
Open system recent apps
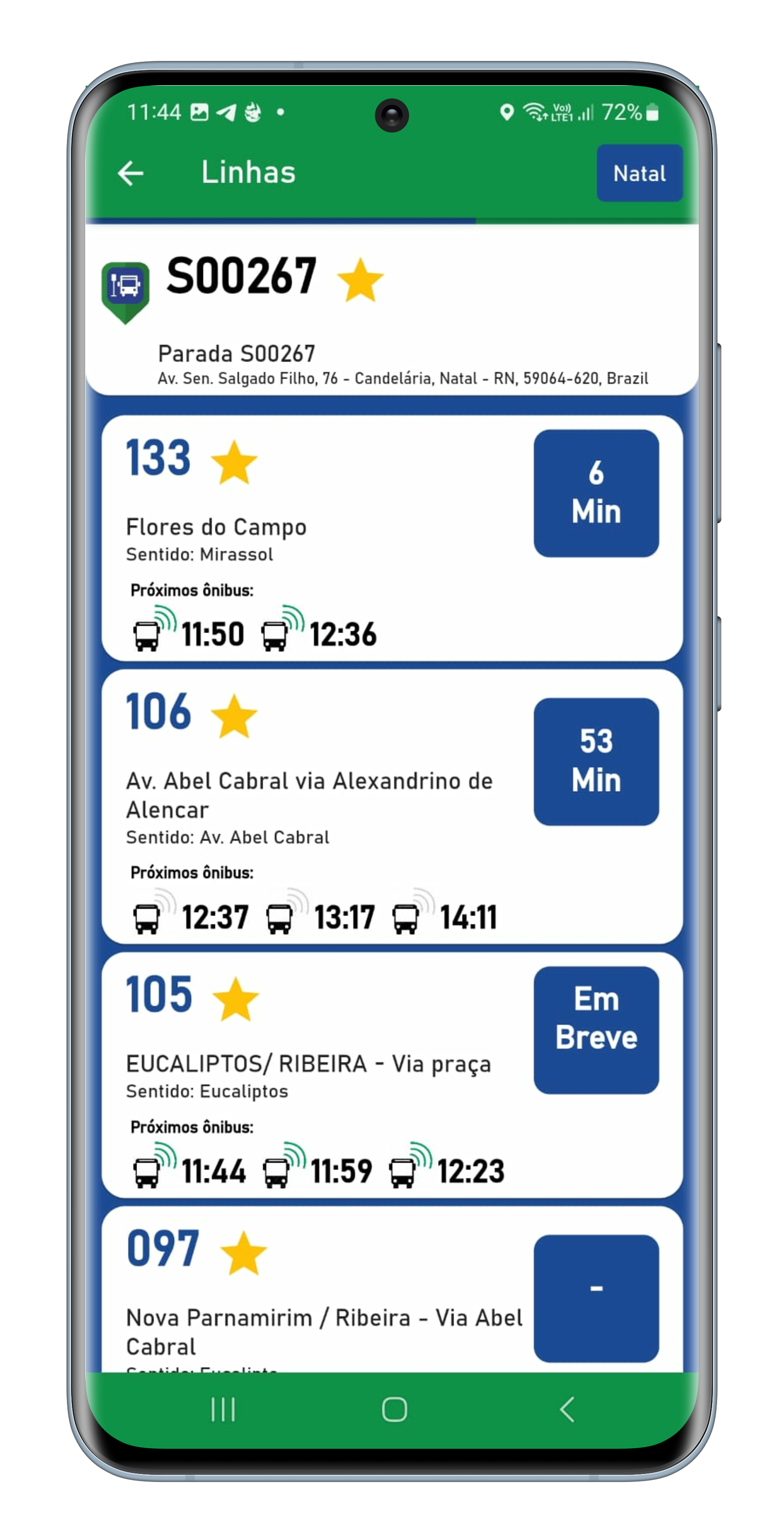(223, 1410)
